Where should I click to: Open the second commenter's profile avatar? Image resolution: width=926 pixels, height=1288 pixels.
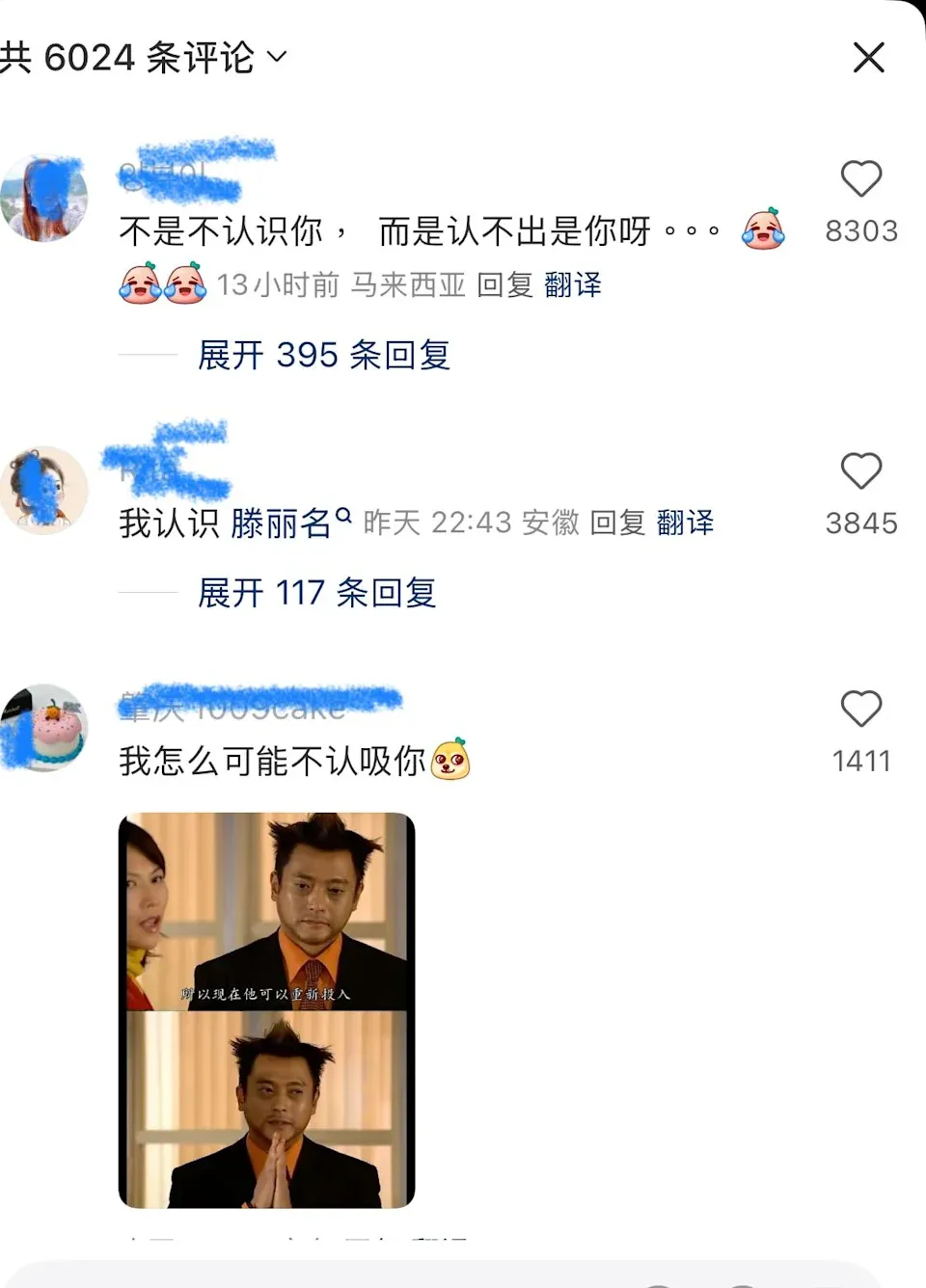coord(45,489)
